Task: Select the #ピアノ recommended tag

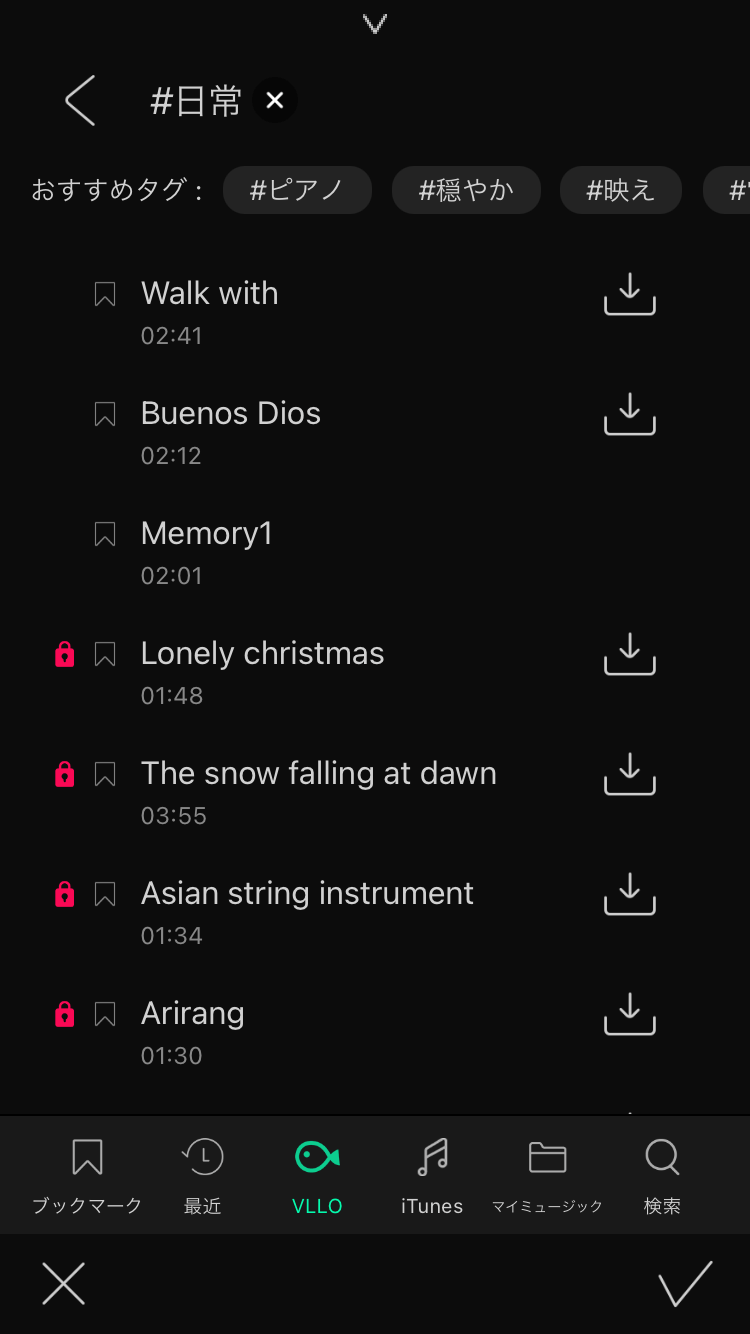Action: click(x=297, y=190)
